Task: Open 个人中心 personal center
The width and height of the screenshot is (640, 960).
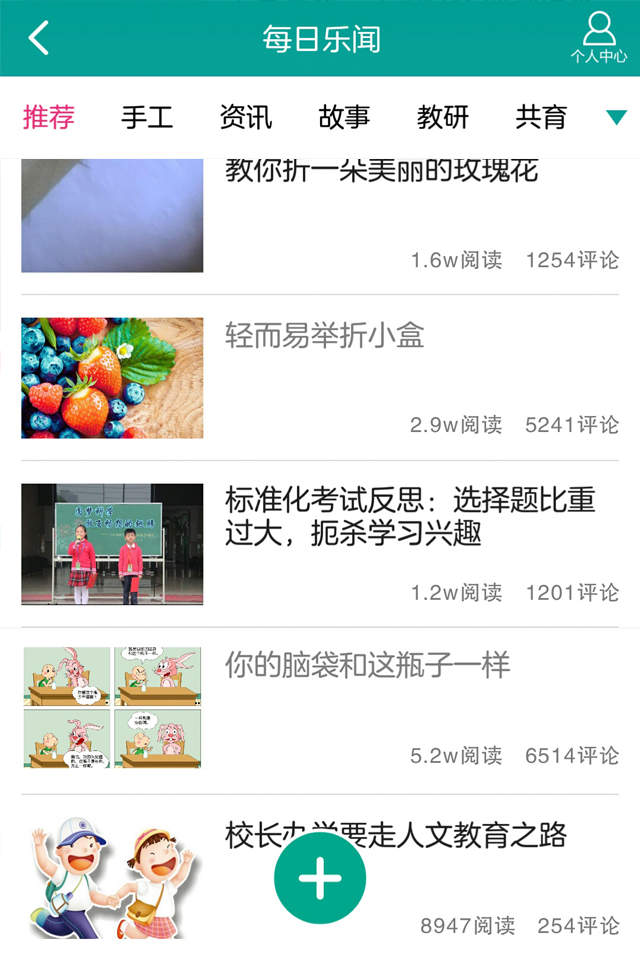Action: pyautogui.click(x=599, y=38)
